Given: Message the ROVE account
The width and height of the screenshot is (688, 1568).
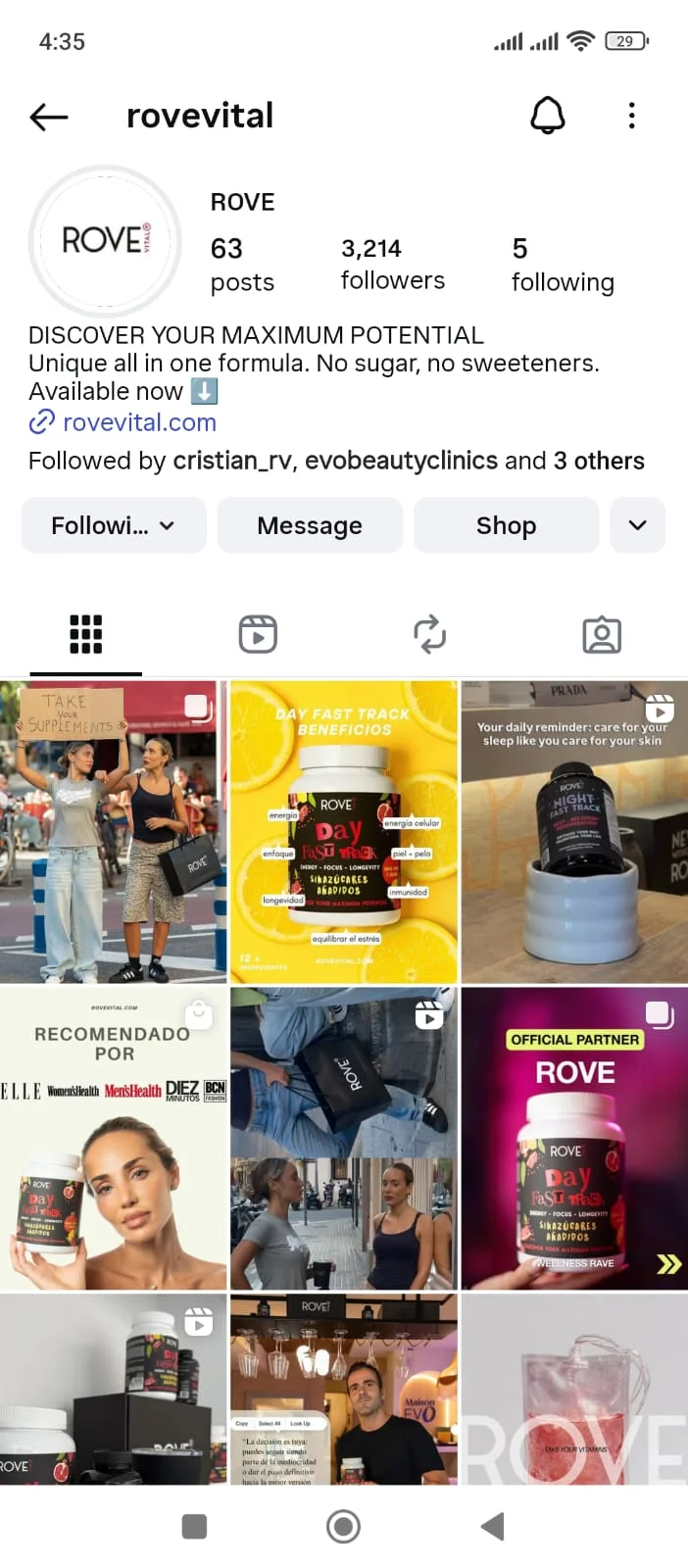Looking at the screenshot, I should pyautogui.click(x=310, y=525).
